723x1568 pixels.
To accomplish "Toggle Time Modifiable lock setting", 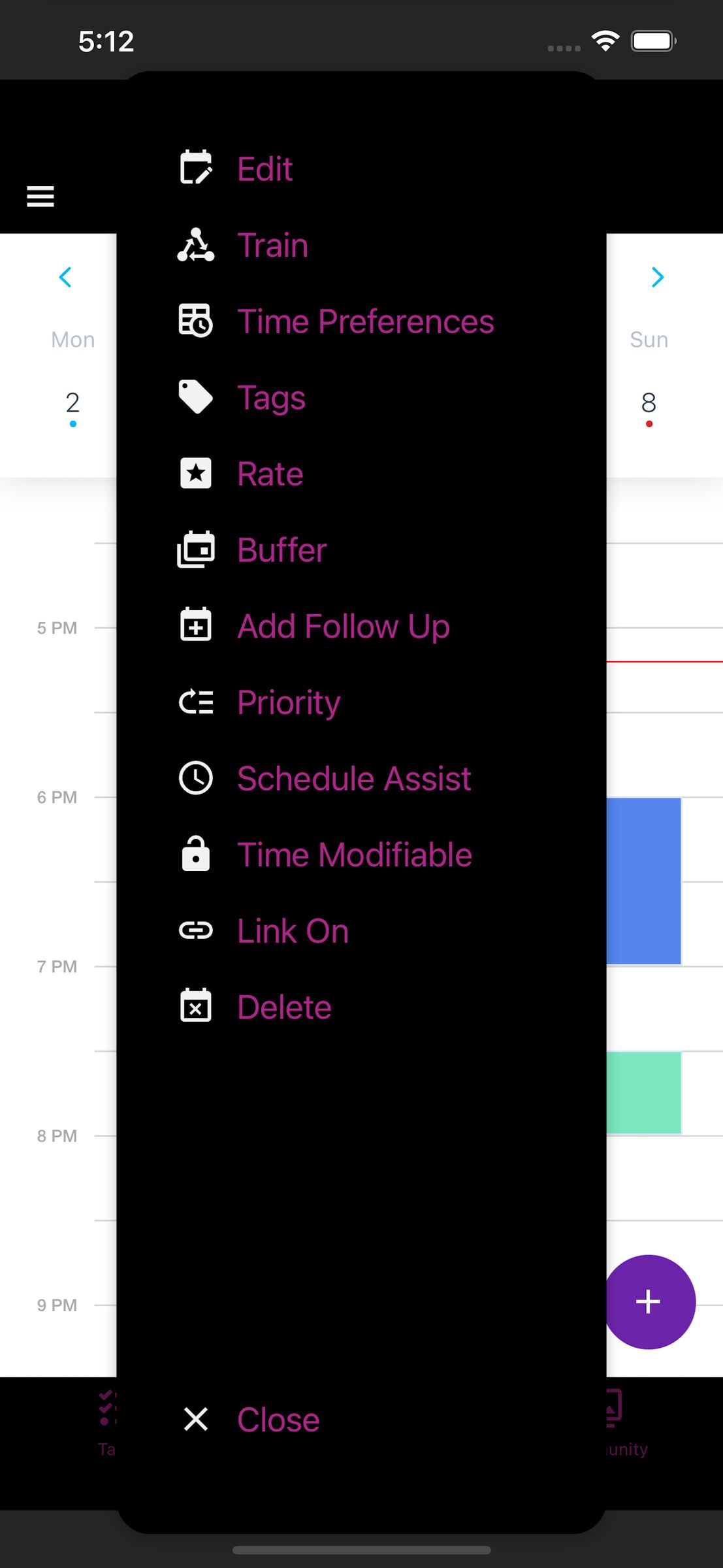I will tap(195, 854).
